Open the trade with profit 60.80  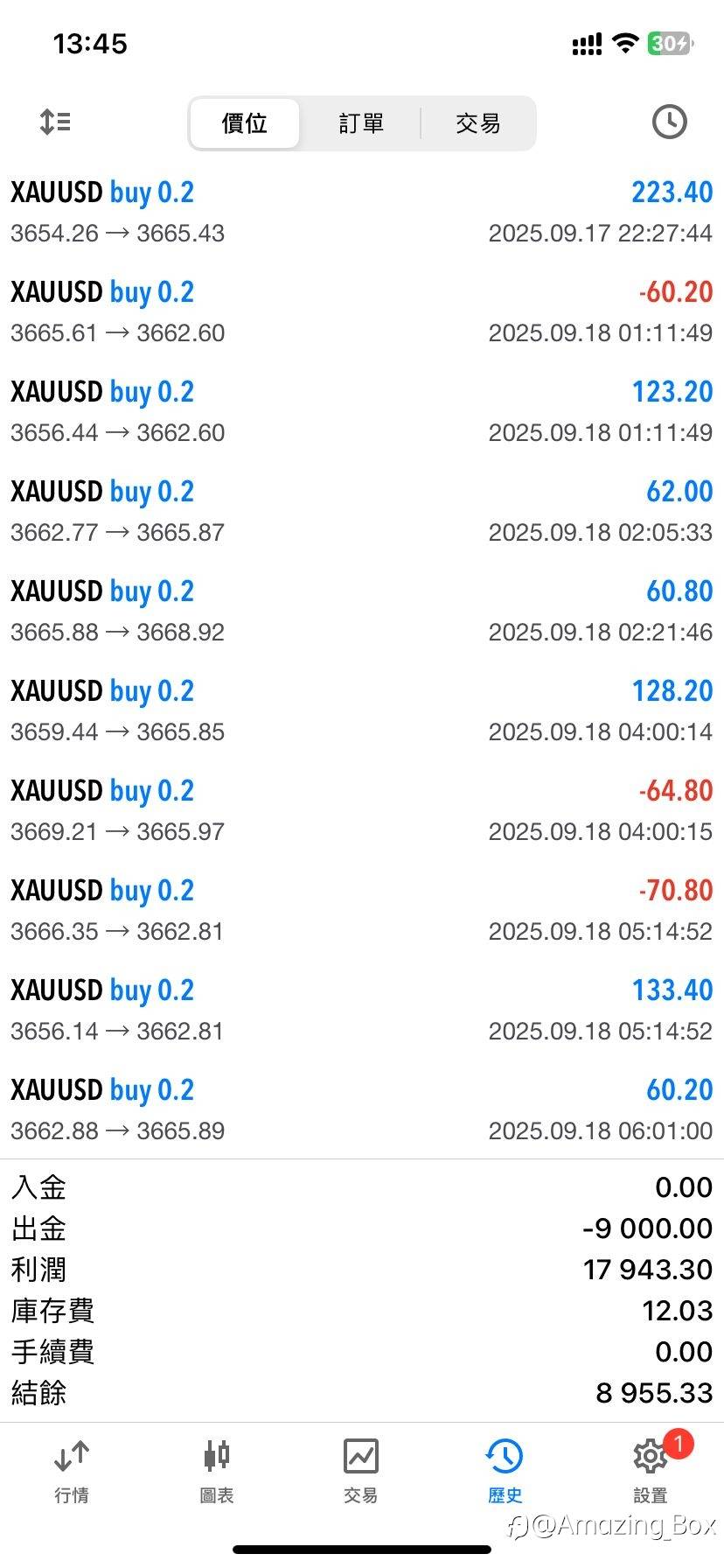pyautogui.click(x=362, y=611)
